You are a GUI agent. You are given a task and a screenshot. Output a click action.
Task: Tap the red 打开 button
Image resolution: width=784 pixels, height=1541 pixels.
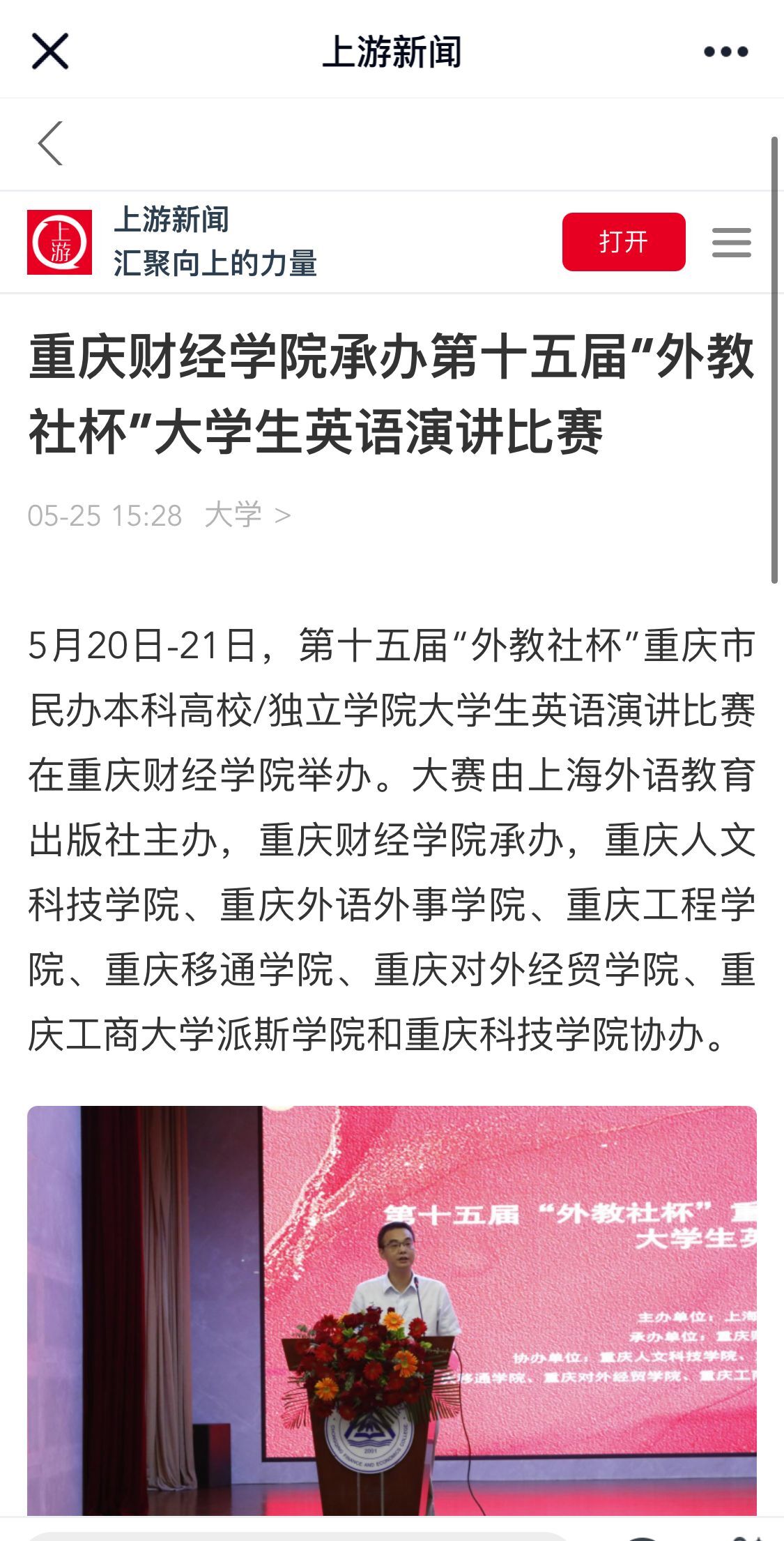(624, 242)
